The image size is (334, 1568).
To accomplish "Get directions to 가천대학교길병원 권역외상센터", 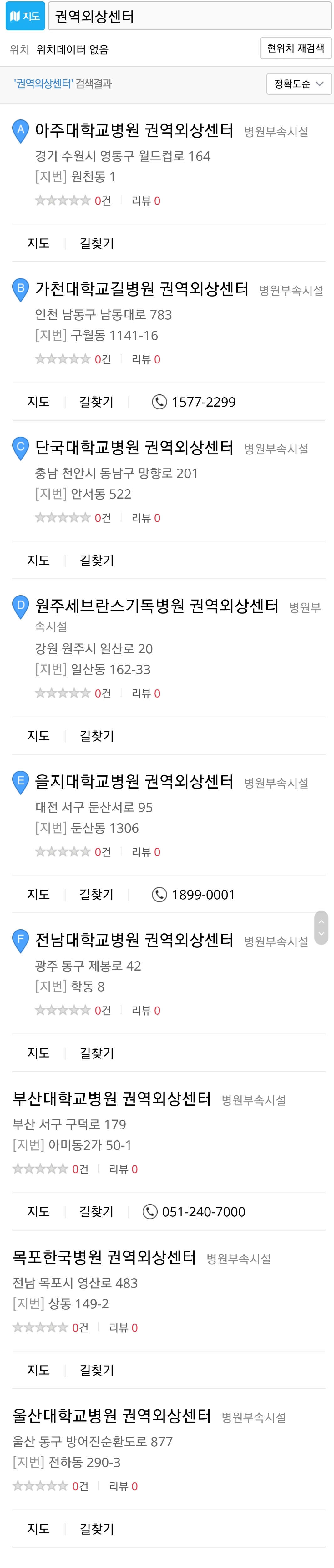I will [x=97, y=402].
